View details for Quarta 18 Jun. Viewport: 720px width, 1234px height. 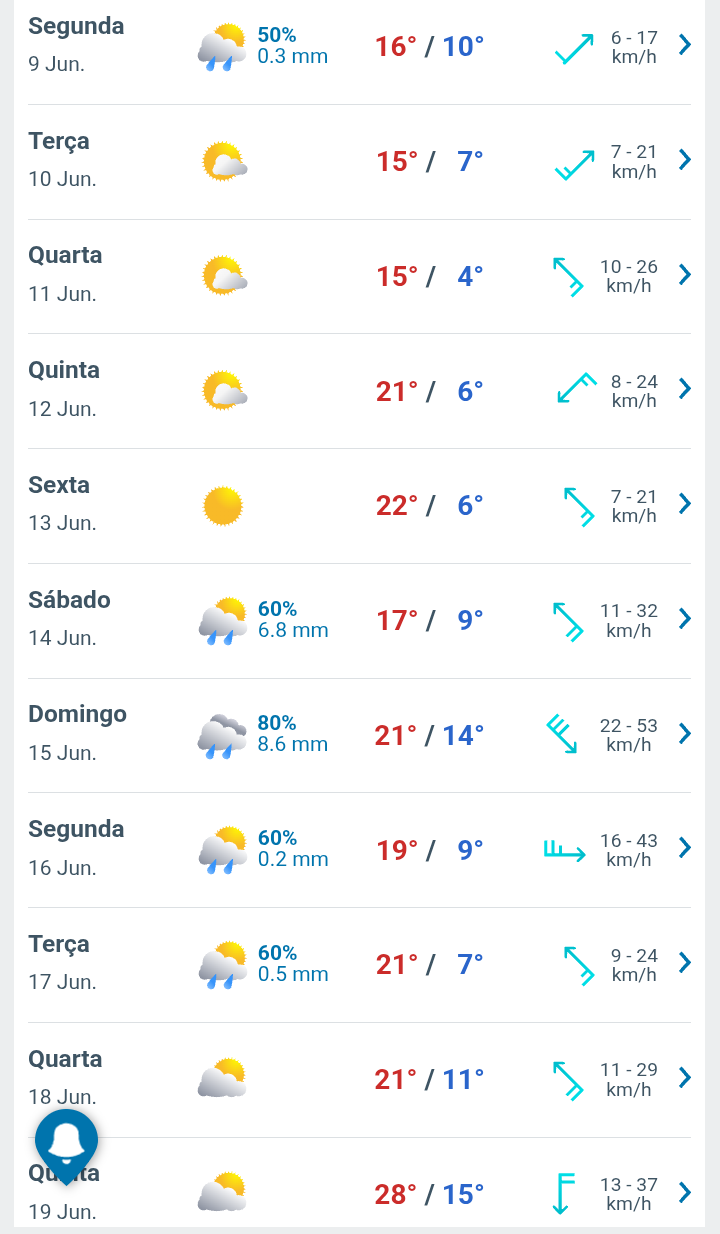coord(359,1080)
